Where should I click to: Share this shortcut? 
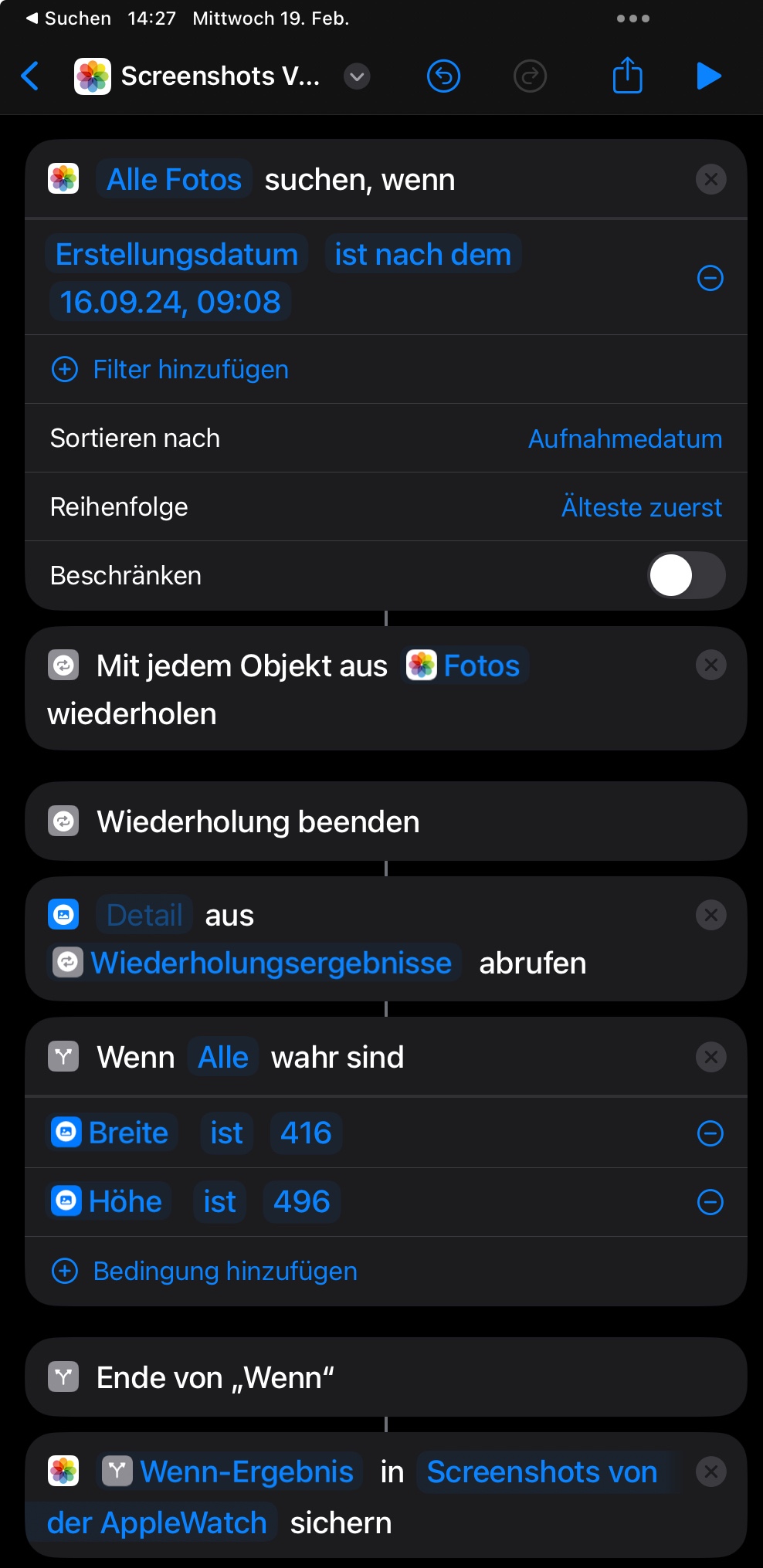(x=627, y=76)
